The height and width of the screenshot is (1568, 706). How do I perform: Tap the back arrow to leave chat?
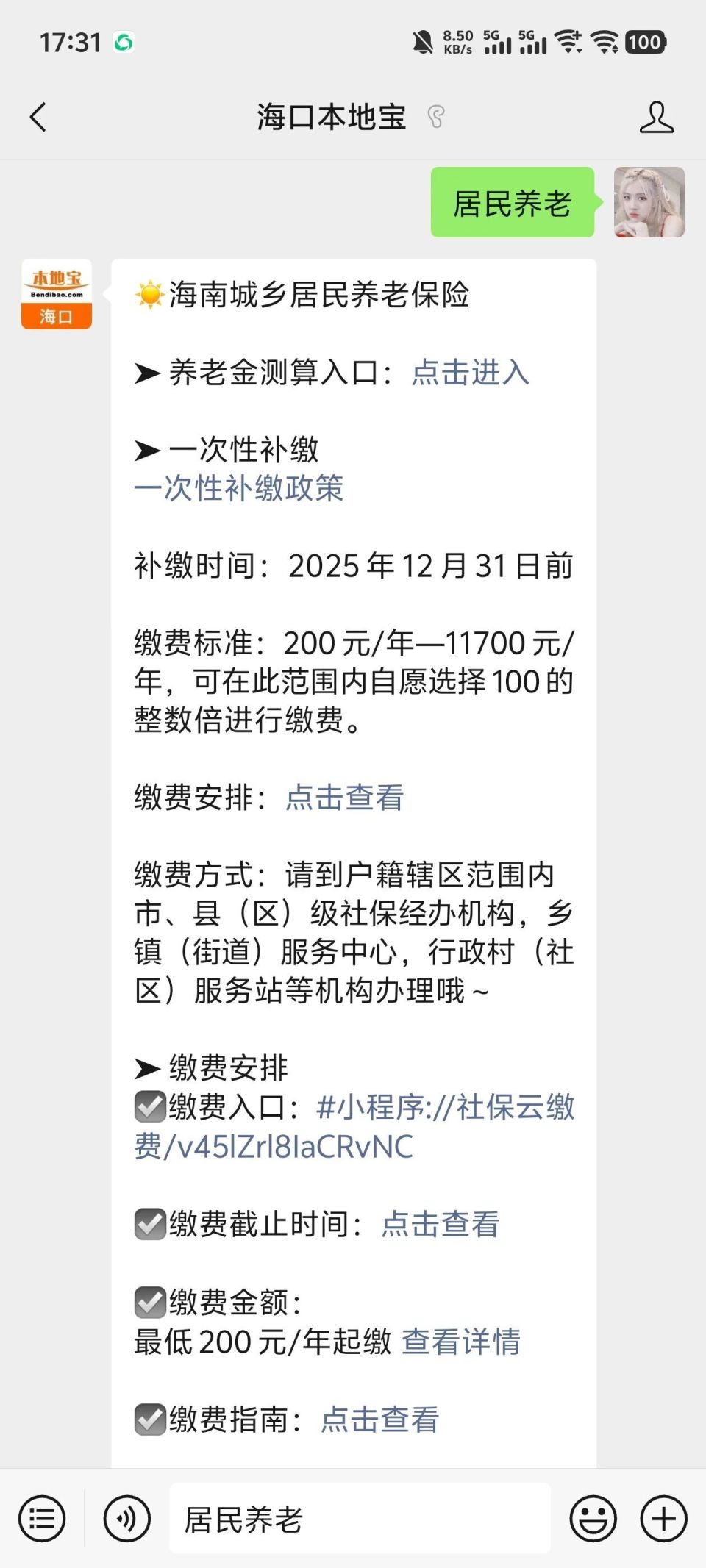38,118
